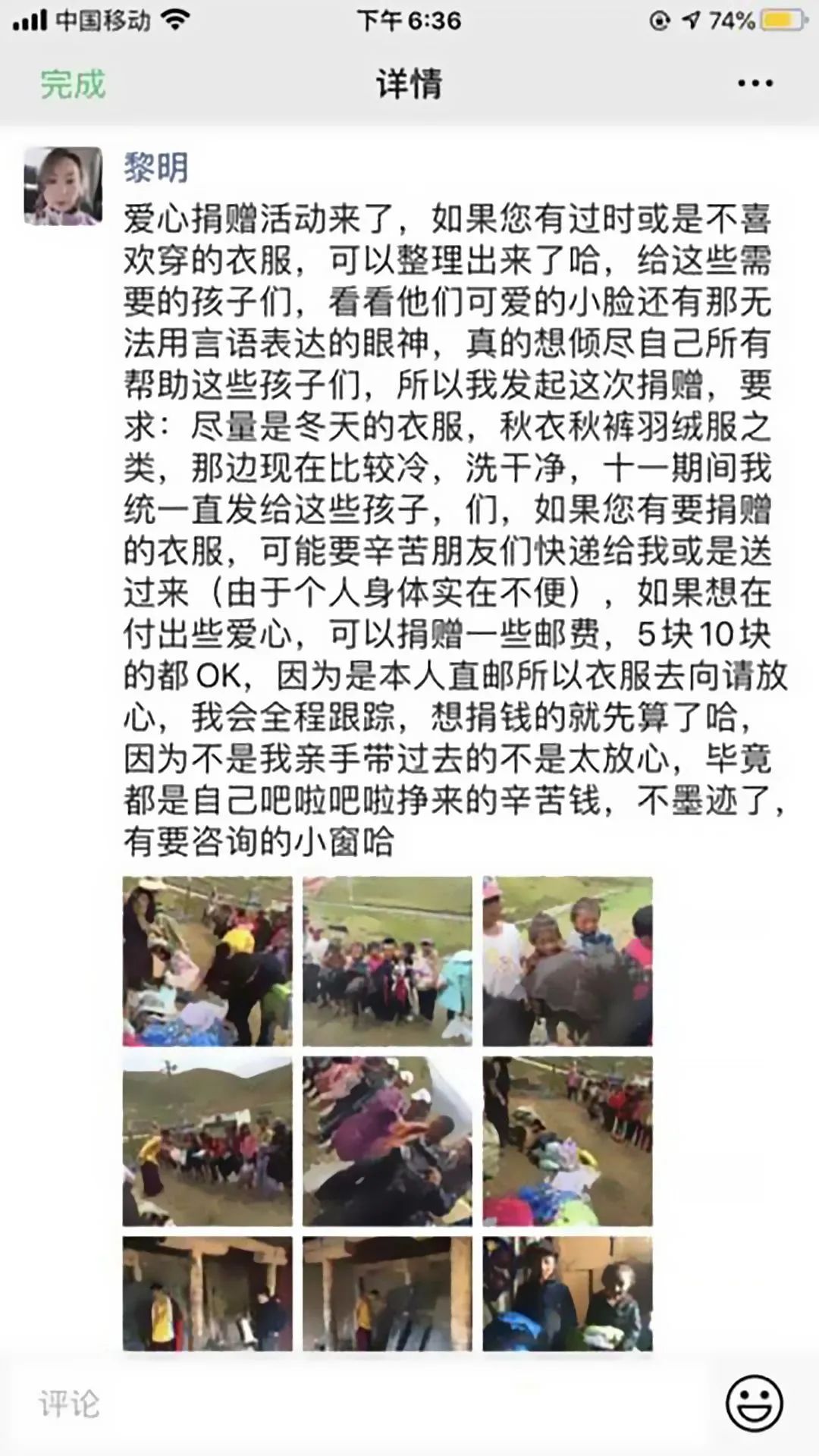
Task: Open the center photo of the grid
Action: coord(387,1141)
